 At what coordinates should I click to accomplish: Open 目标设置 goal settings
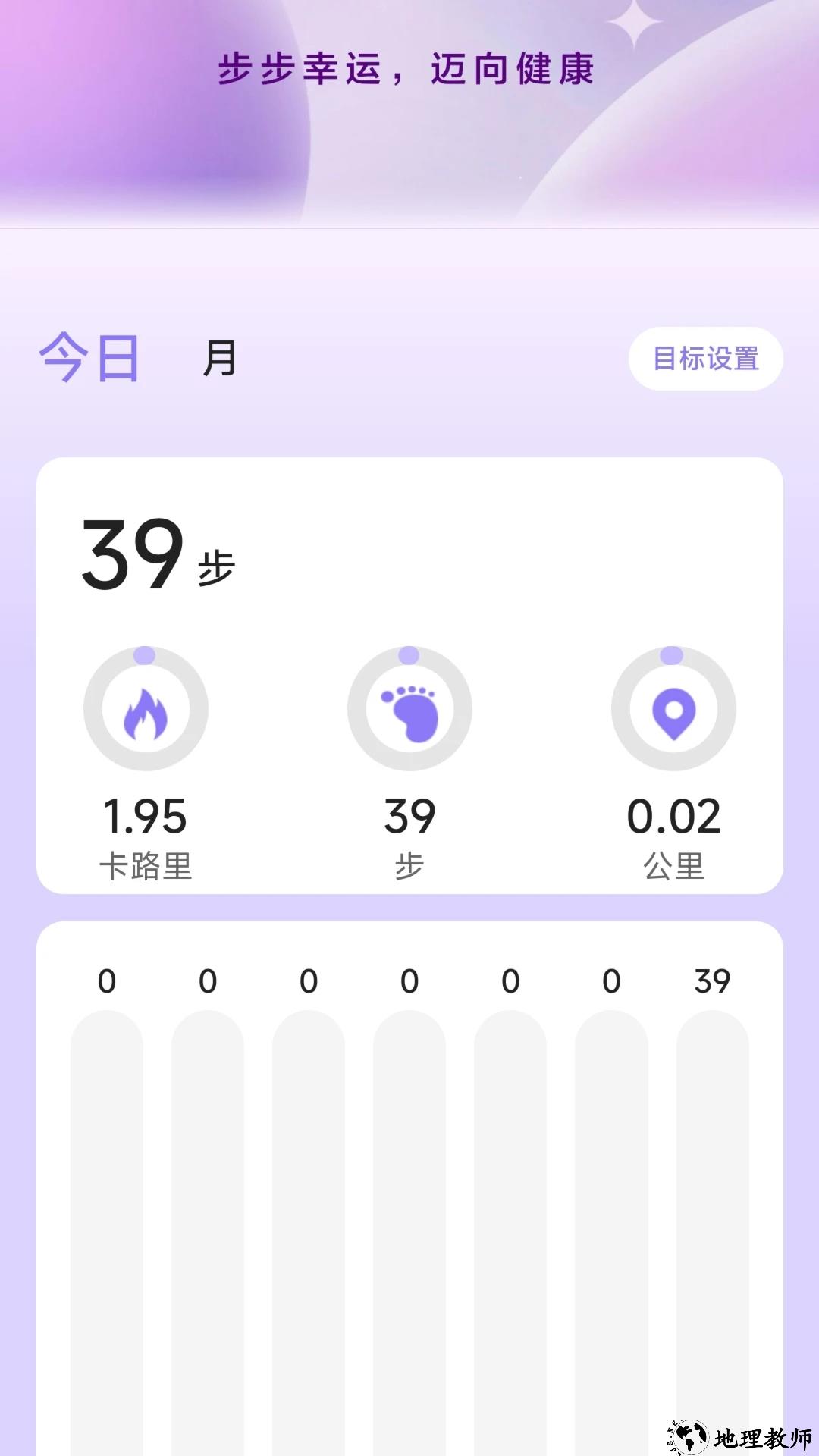click(x=705, y=359)
